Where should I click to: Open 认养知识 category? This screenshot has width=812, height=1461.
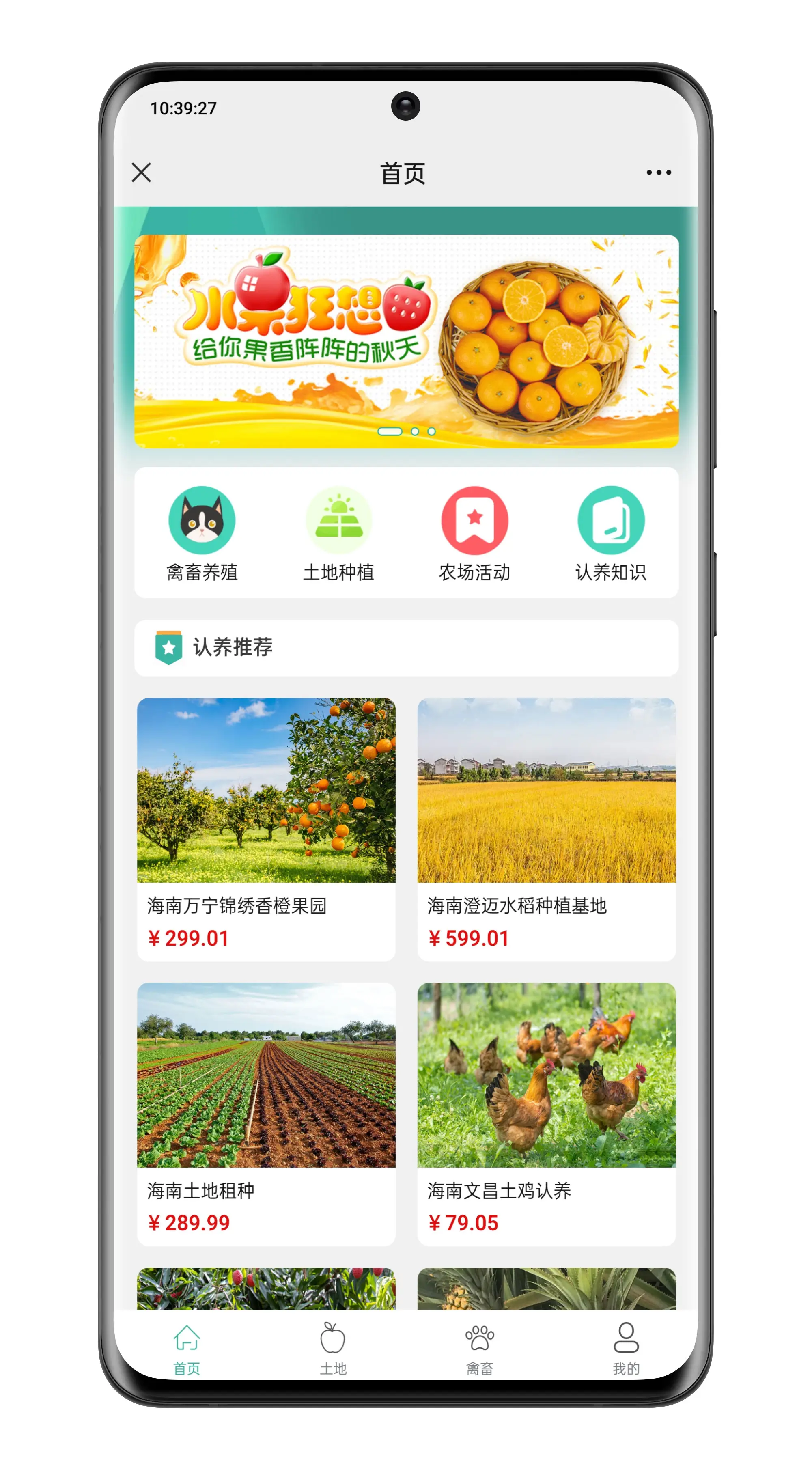coord(611,533)
